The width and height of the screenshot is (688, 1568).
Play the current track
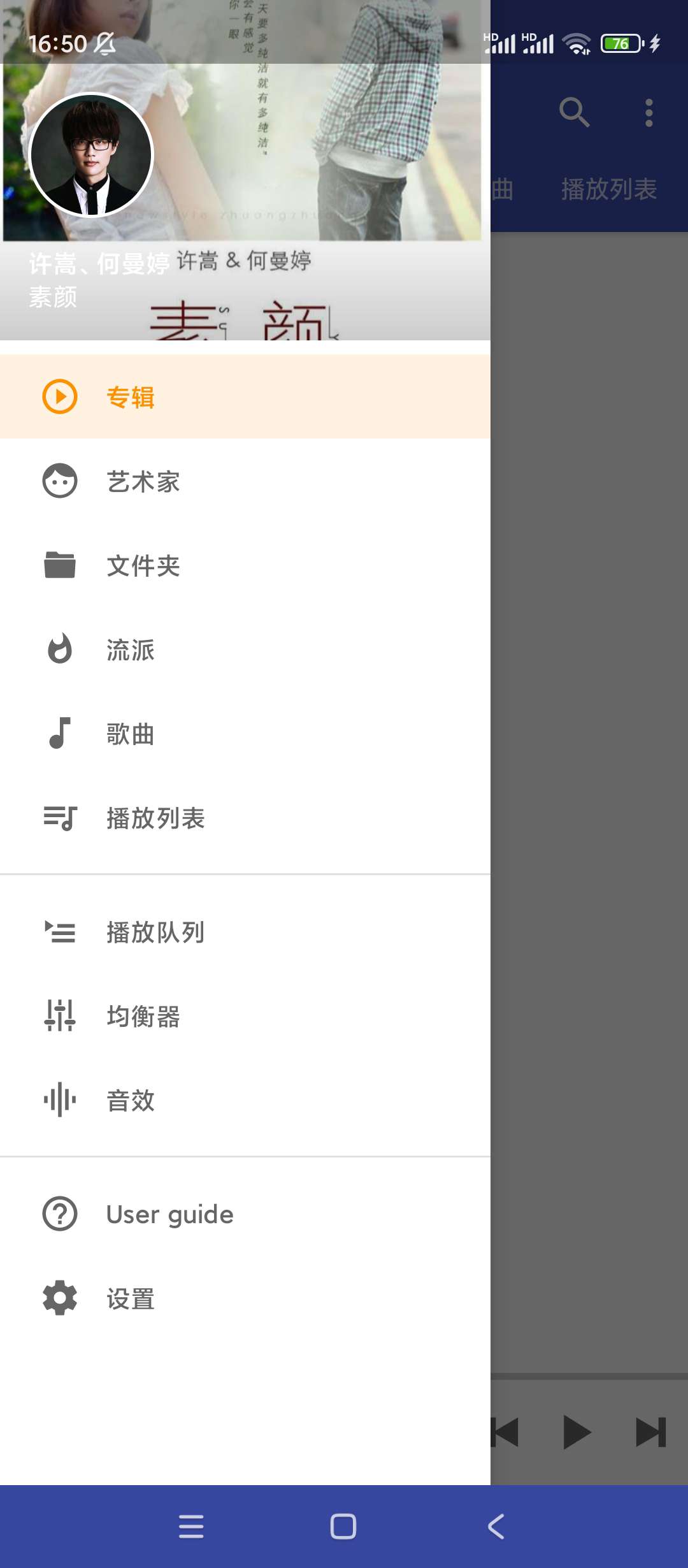pos(577,1432)
